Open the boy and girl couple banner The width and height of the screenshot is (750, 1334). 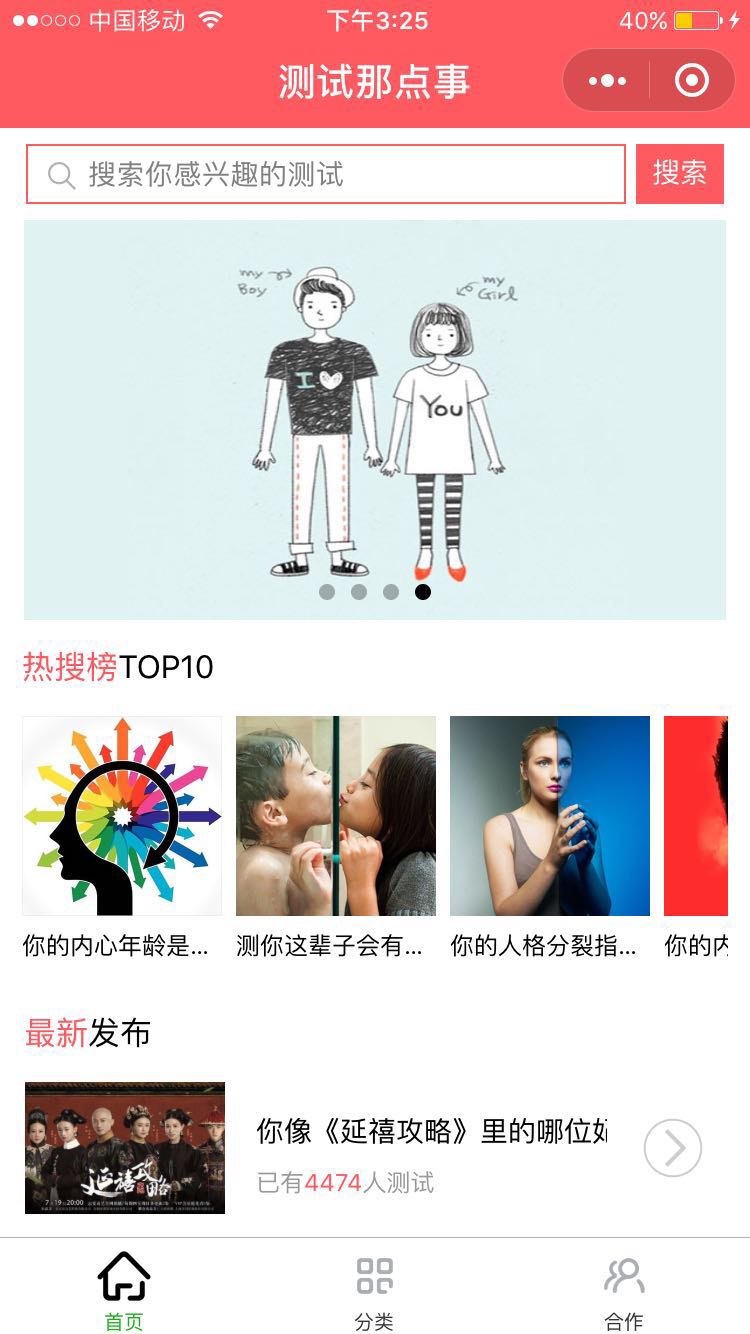[375, 420]
